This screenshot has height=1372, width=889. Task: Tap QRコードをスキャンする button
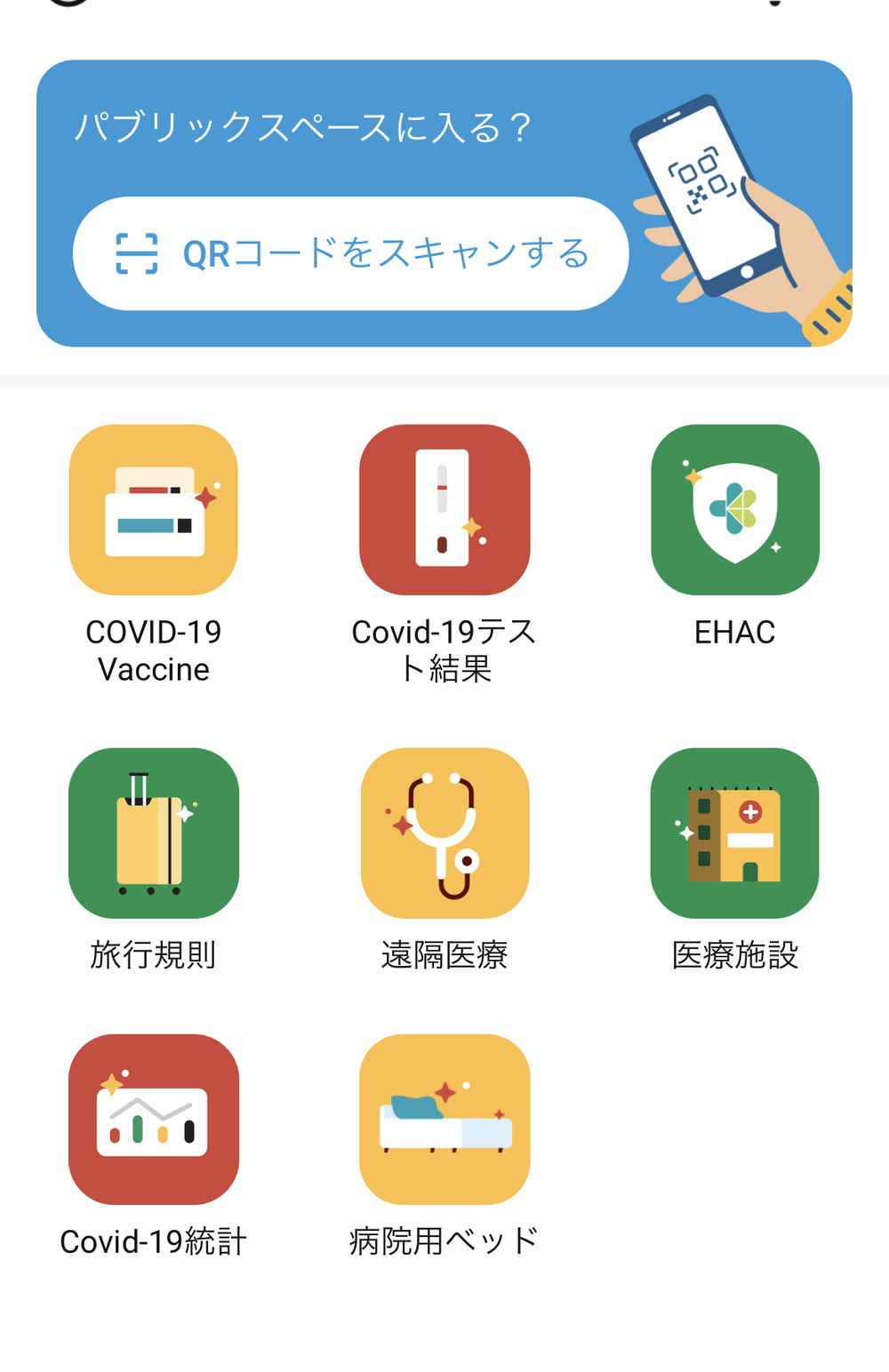(x=351, y=254)
